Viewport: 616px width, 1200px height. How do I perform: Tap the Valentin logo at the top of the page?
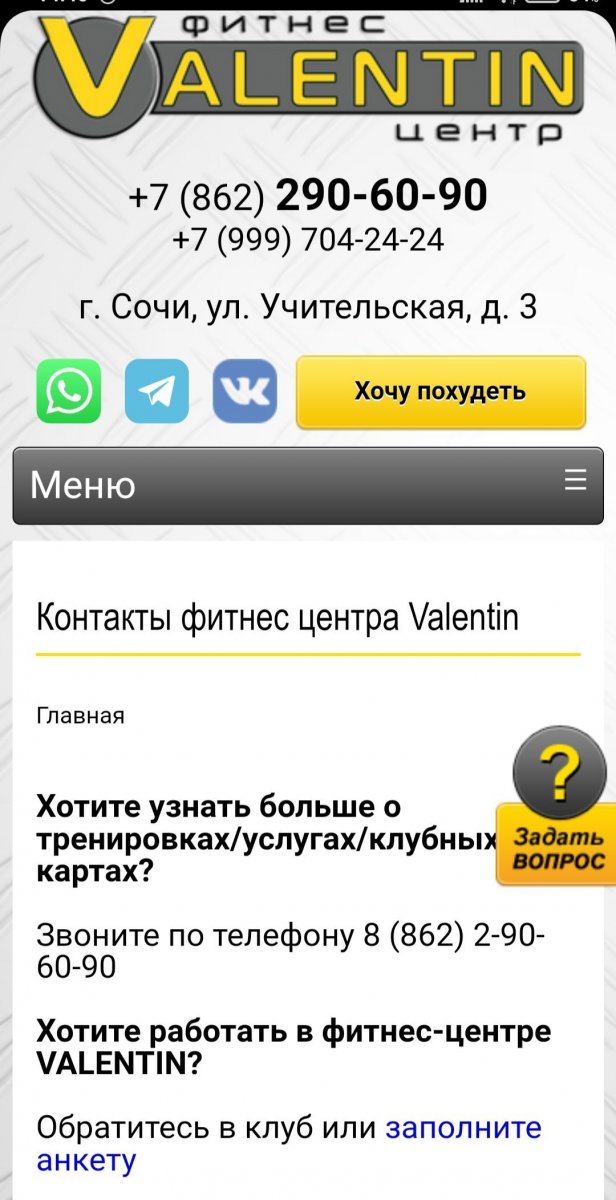pyautogui.click(x=308, y=75)
